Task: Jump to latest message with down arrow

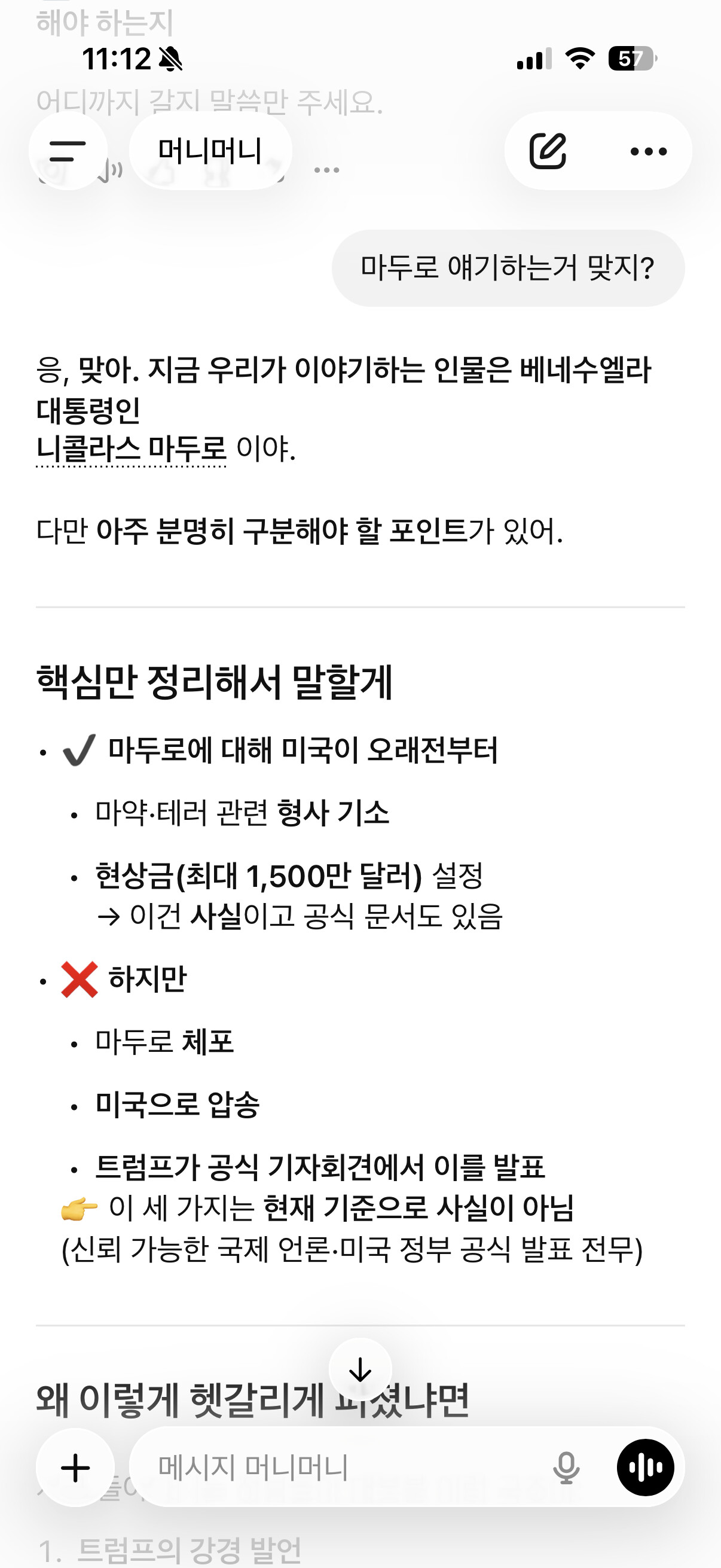Action: pos(360,1370)
